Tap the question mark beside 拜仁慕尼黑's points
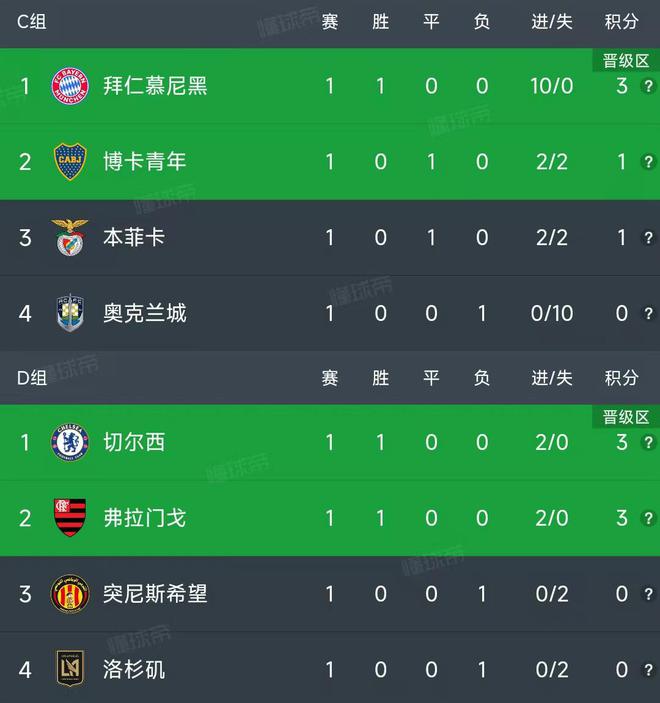The height and width of the screenshot is (703, 660). [648, 86]
